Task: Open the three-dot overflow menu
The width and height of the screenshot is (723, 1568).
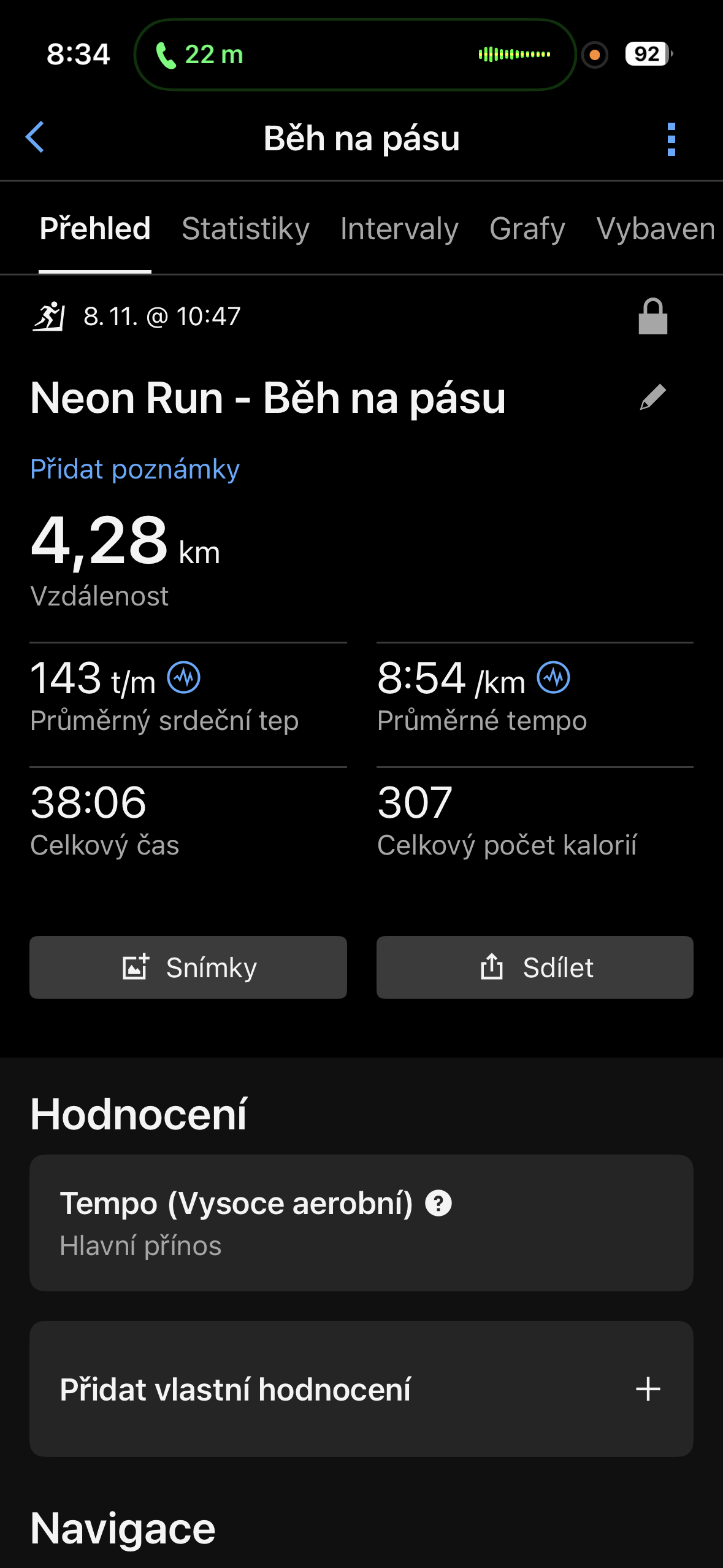Action: [x=671, y=139]
